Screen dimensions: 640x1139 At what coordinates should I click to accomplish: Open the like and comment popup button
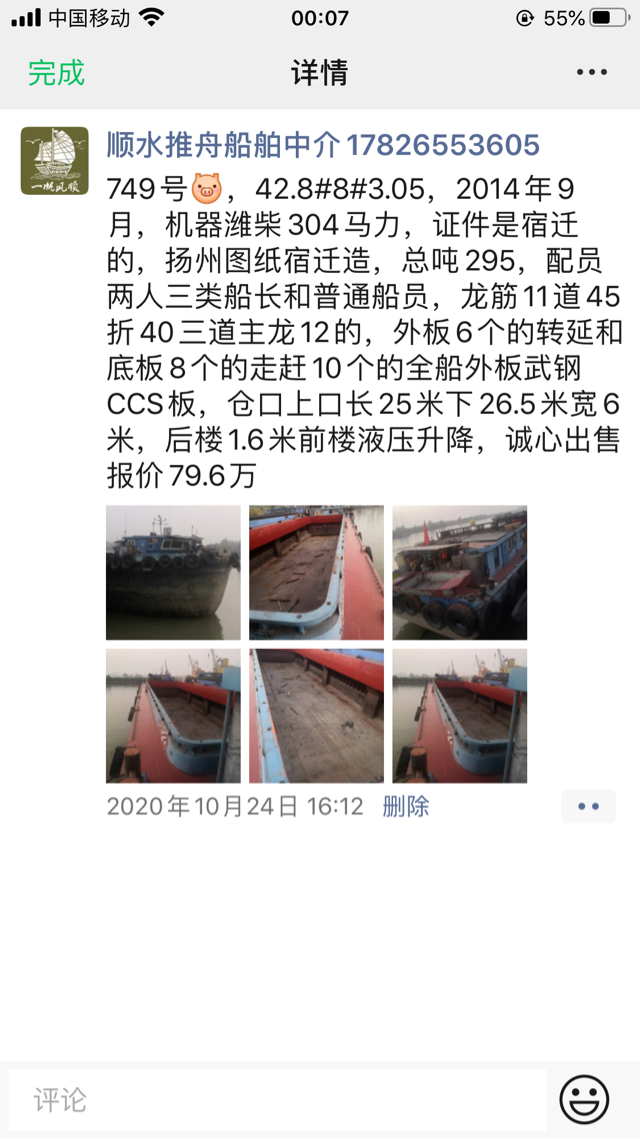click(588, 806)
